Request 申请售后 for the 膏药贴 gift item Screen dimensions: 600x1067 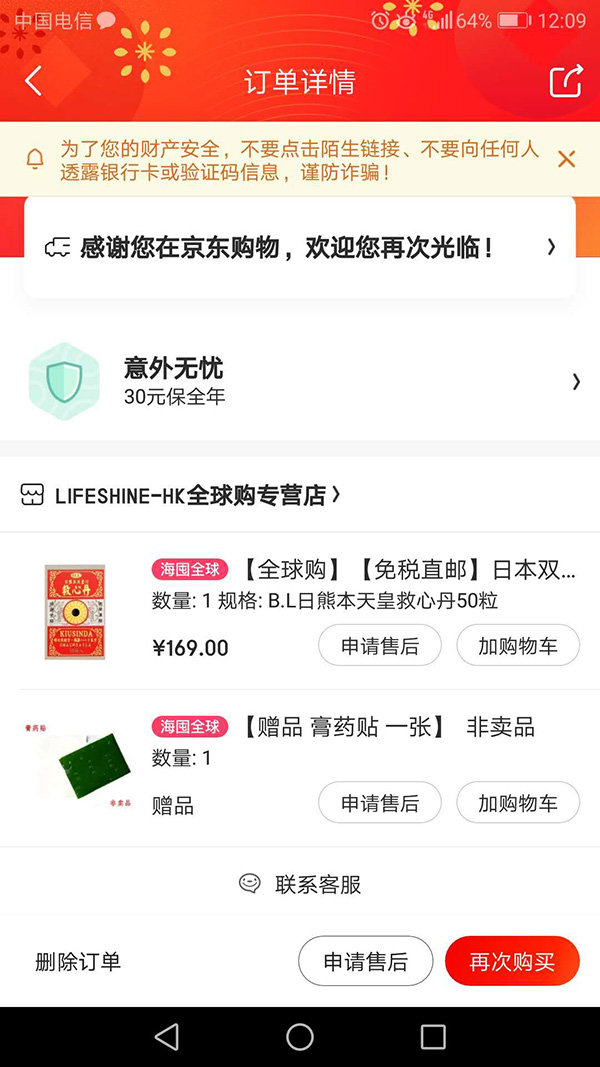379,802
